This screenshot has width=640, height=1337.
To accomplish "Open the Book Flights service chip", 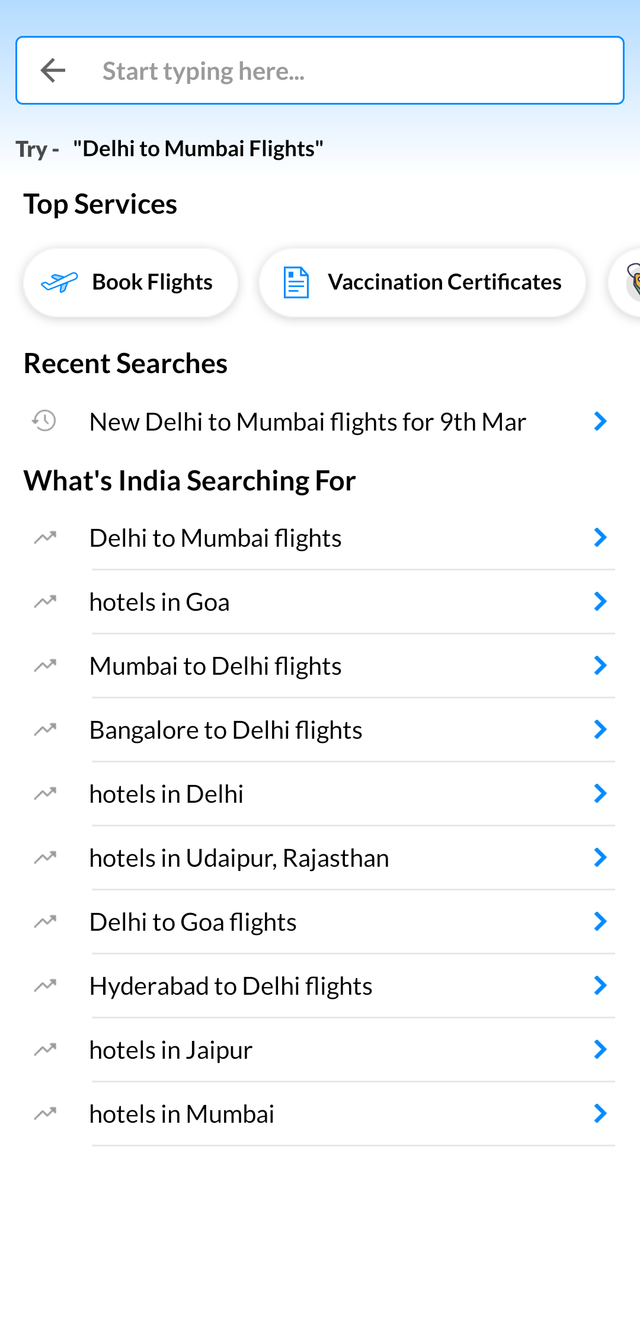I will coord(131,283).
